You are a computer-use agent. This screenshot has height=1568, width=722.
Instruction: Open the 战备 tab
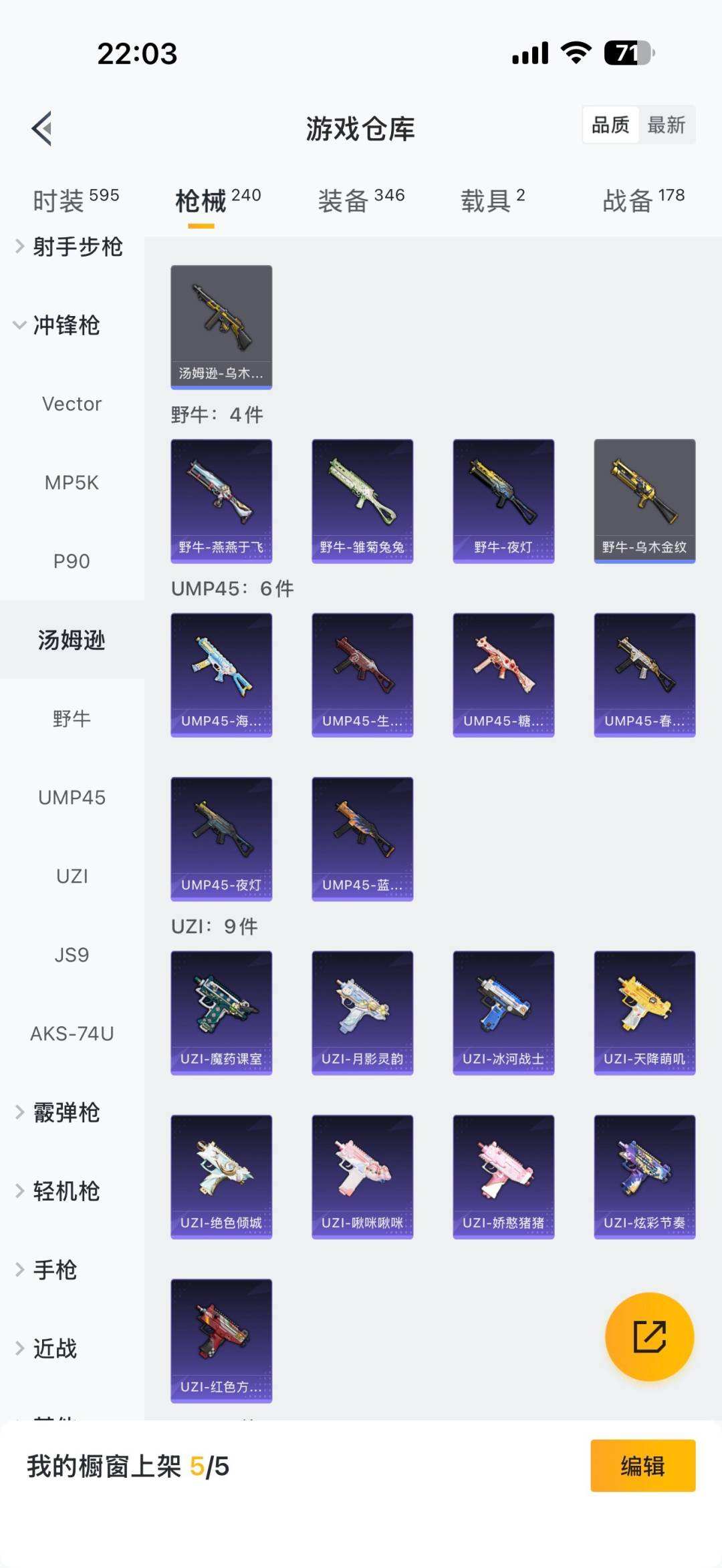[643, 200]
